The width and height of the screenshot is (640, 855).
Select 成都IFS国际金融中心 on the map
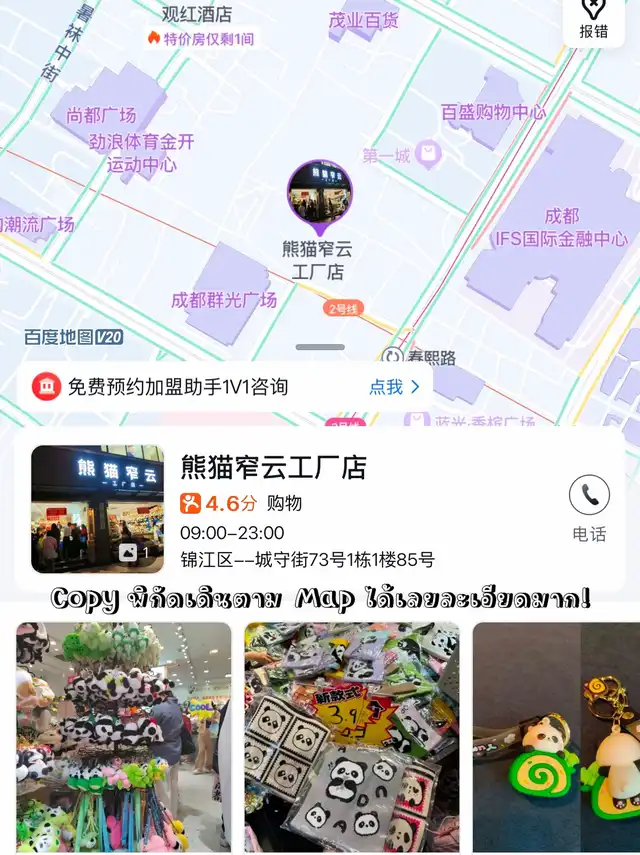pos(562,228)
